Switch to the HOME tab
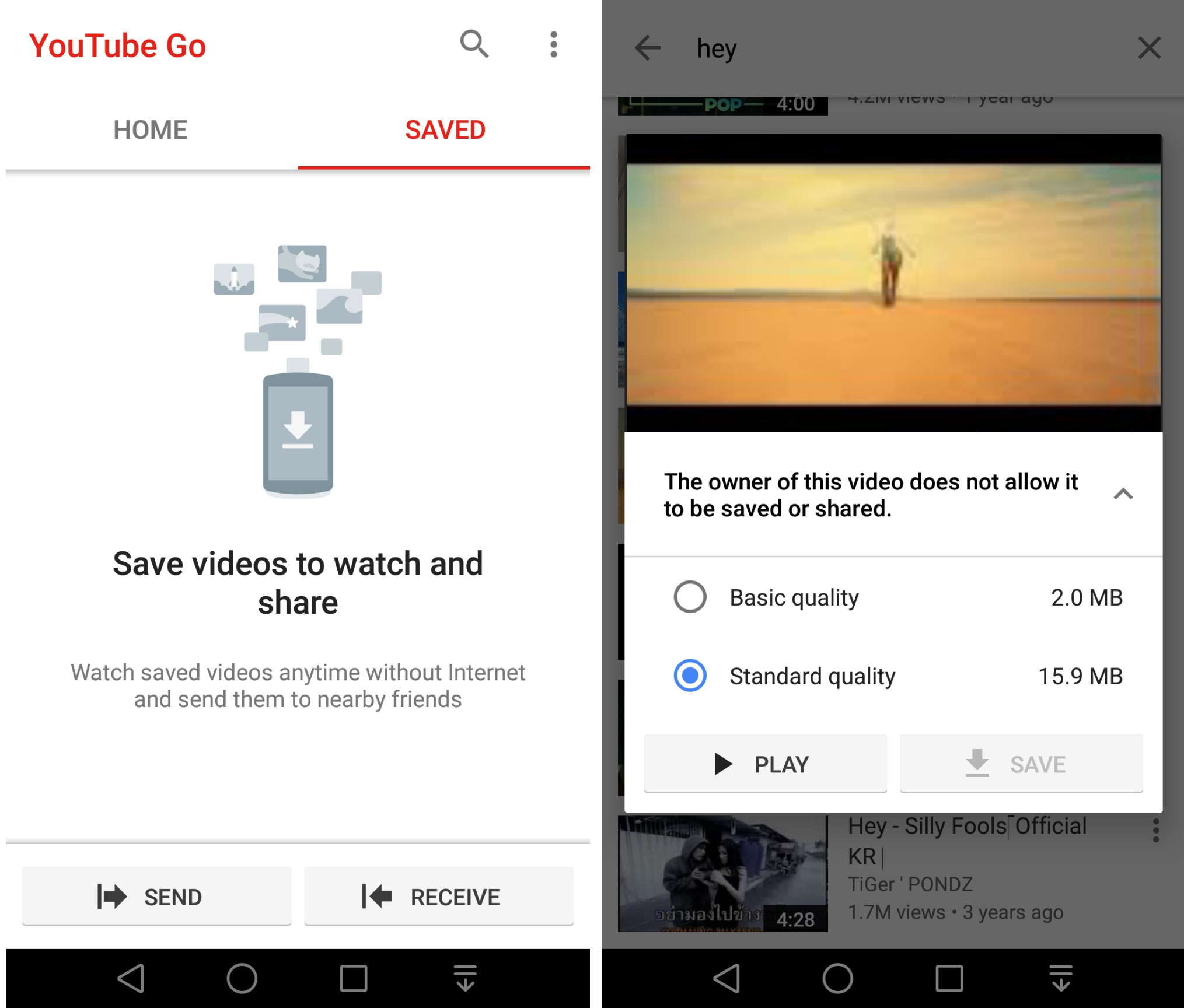The image size is (1184, 1008). [151, 130]
